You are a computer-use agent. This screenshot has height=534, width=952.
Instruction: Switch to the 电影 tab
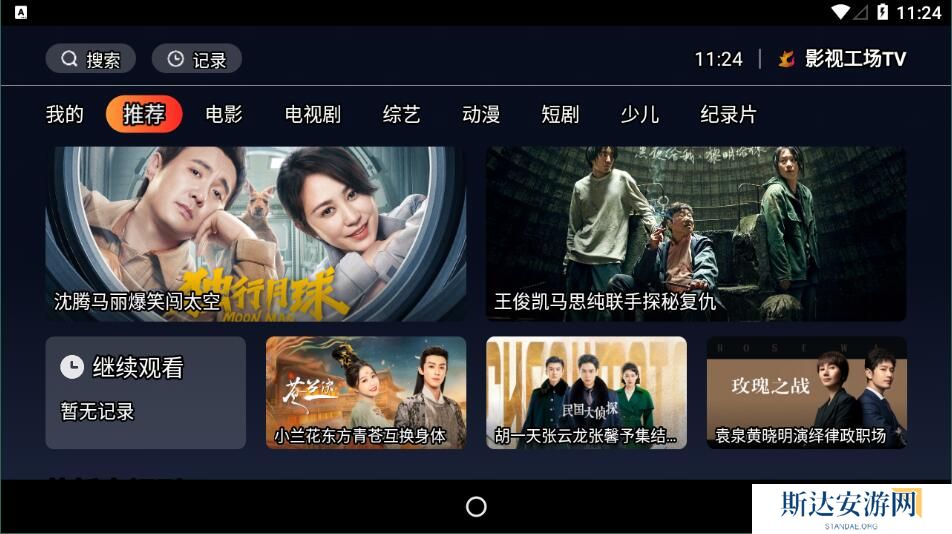pos(224,115)
